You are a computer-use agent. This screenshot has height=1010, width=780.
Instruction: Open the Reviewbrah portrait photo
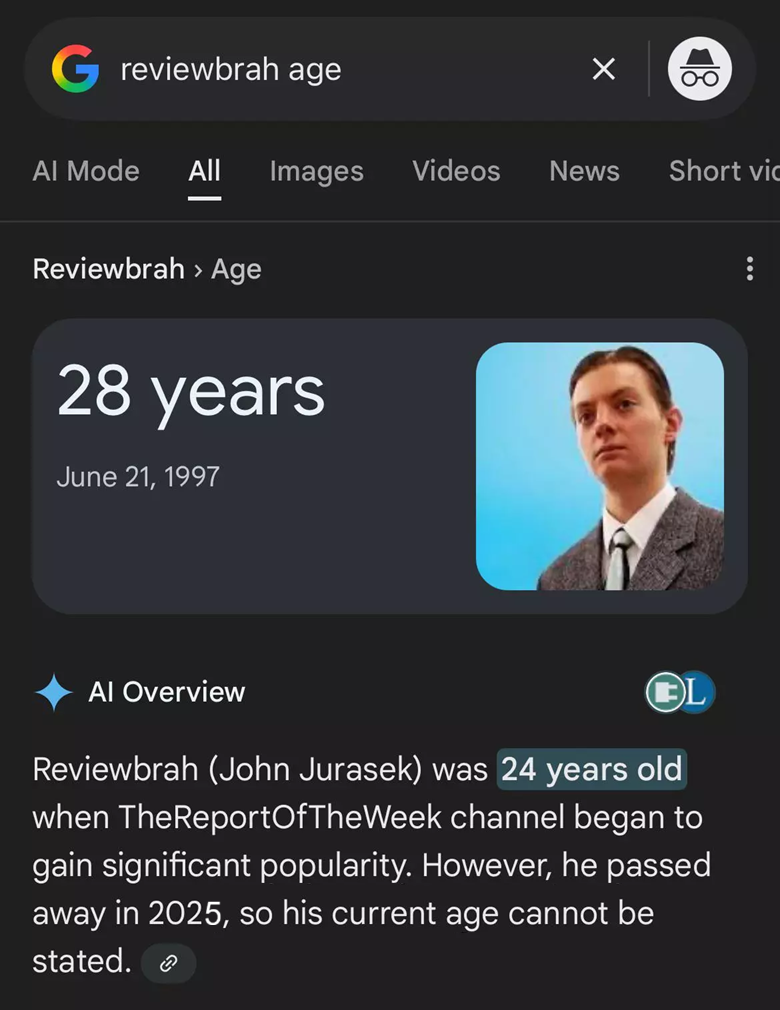coord(600,466)
